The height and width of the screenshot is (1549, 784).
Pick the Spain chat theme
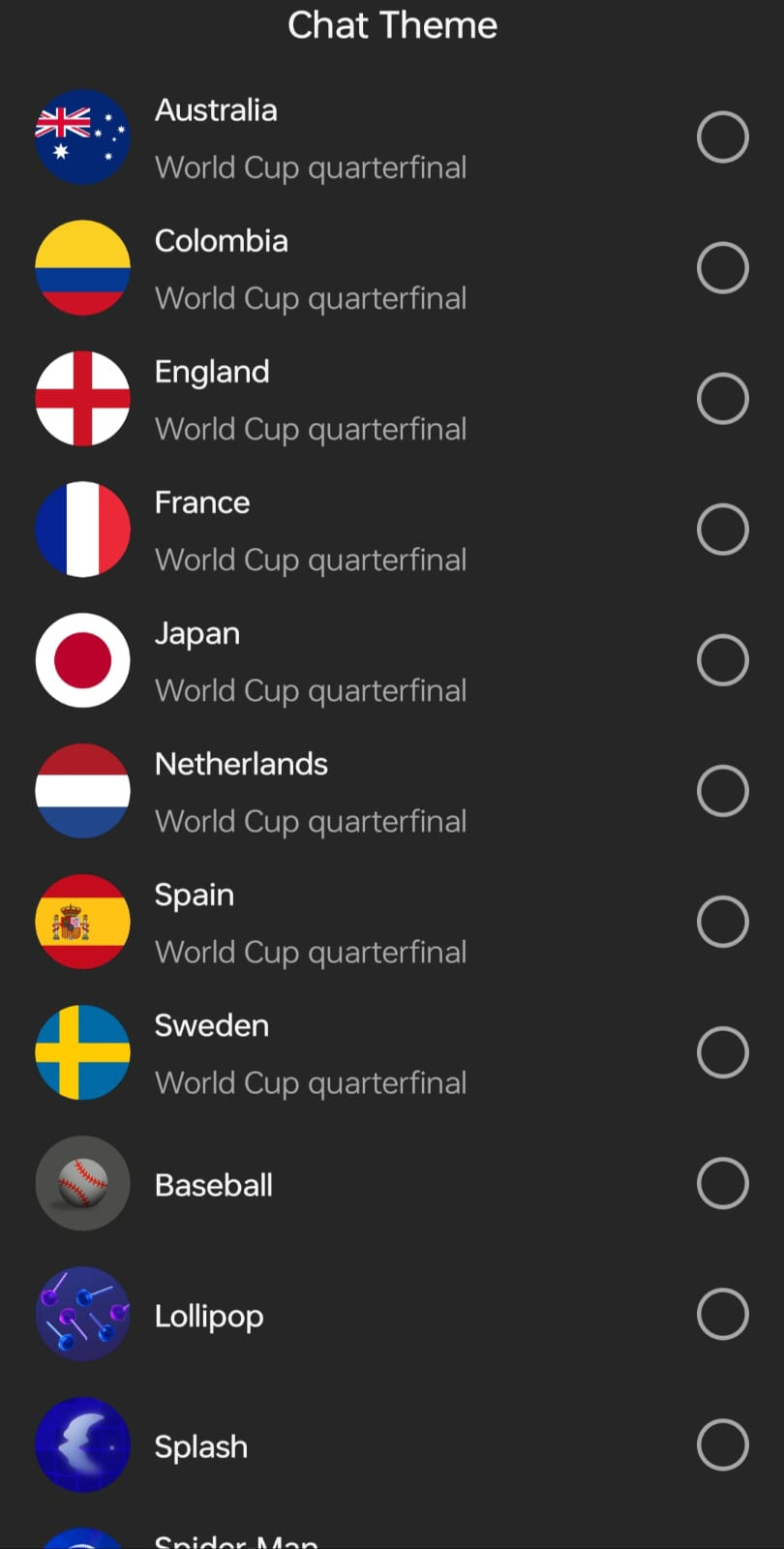pos(722,922)
